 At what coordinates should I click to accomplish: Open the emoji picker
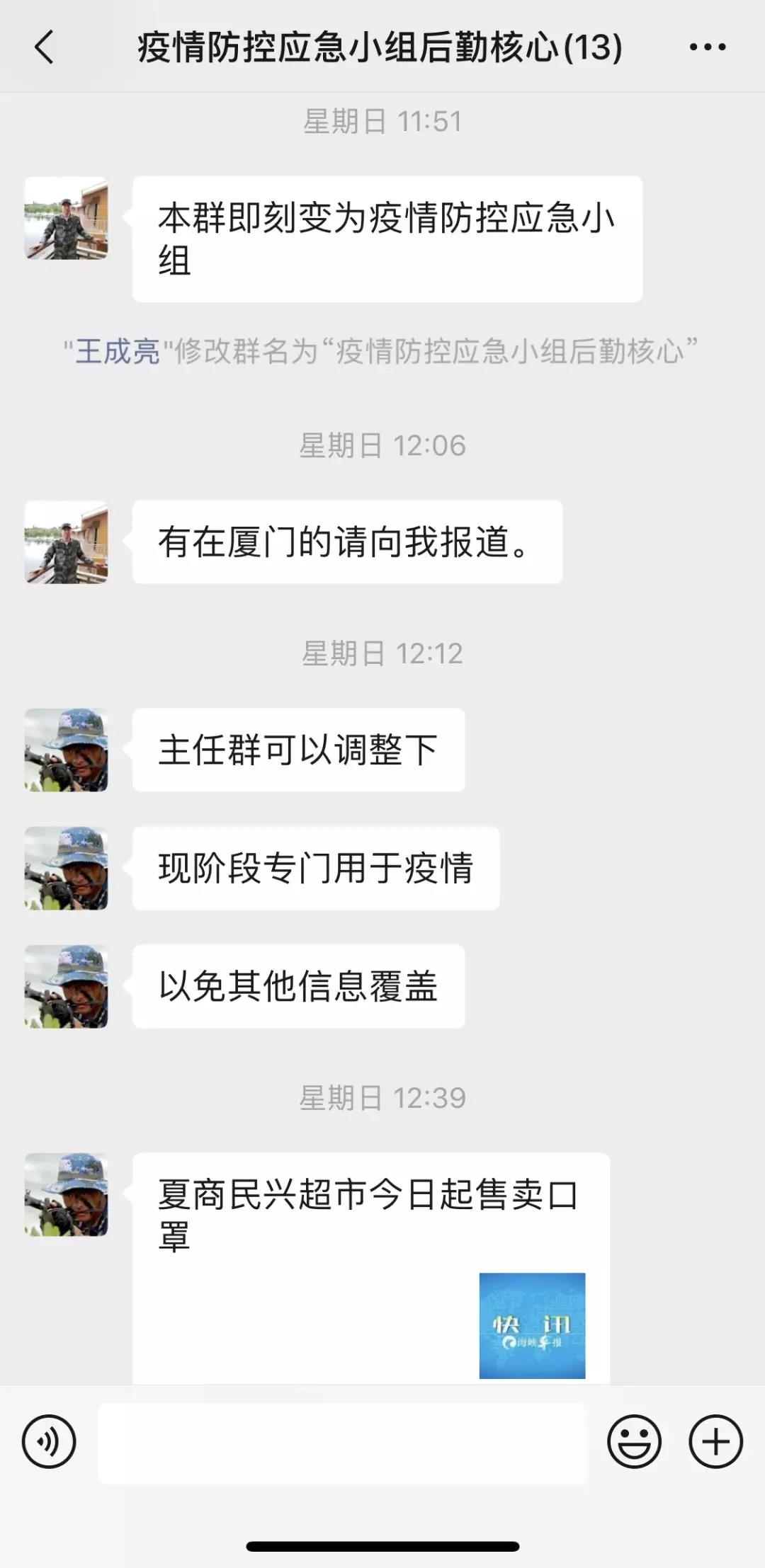(634, 1441)
